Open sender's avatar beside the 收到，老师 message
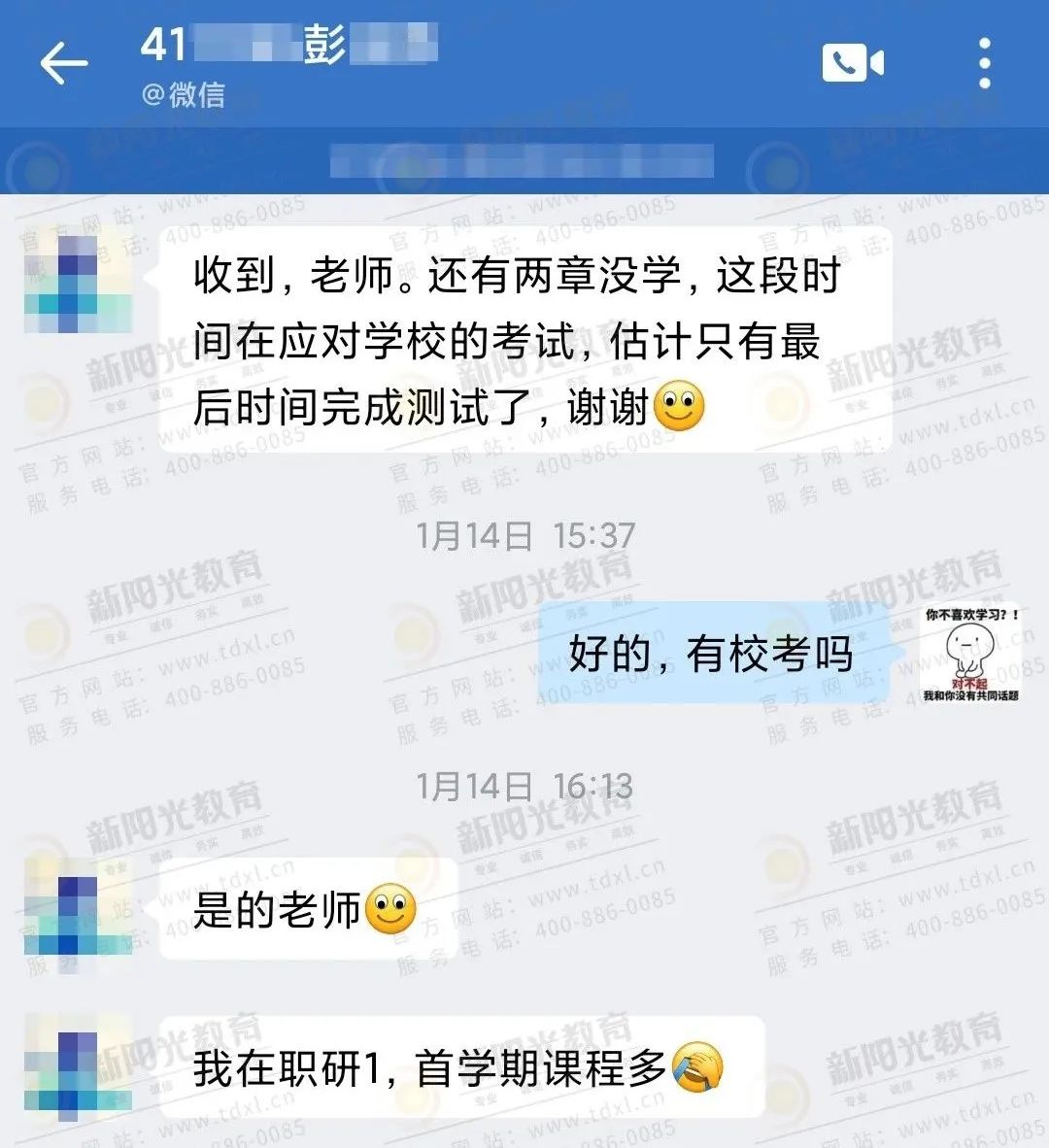The height and width of the screenshot is (1148, 1049). pyautogui.click(x=78, y=284)
